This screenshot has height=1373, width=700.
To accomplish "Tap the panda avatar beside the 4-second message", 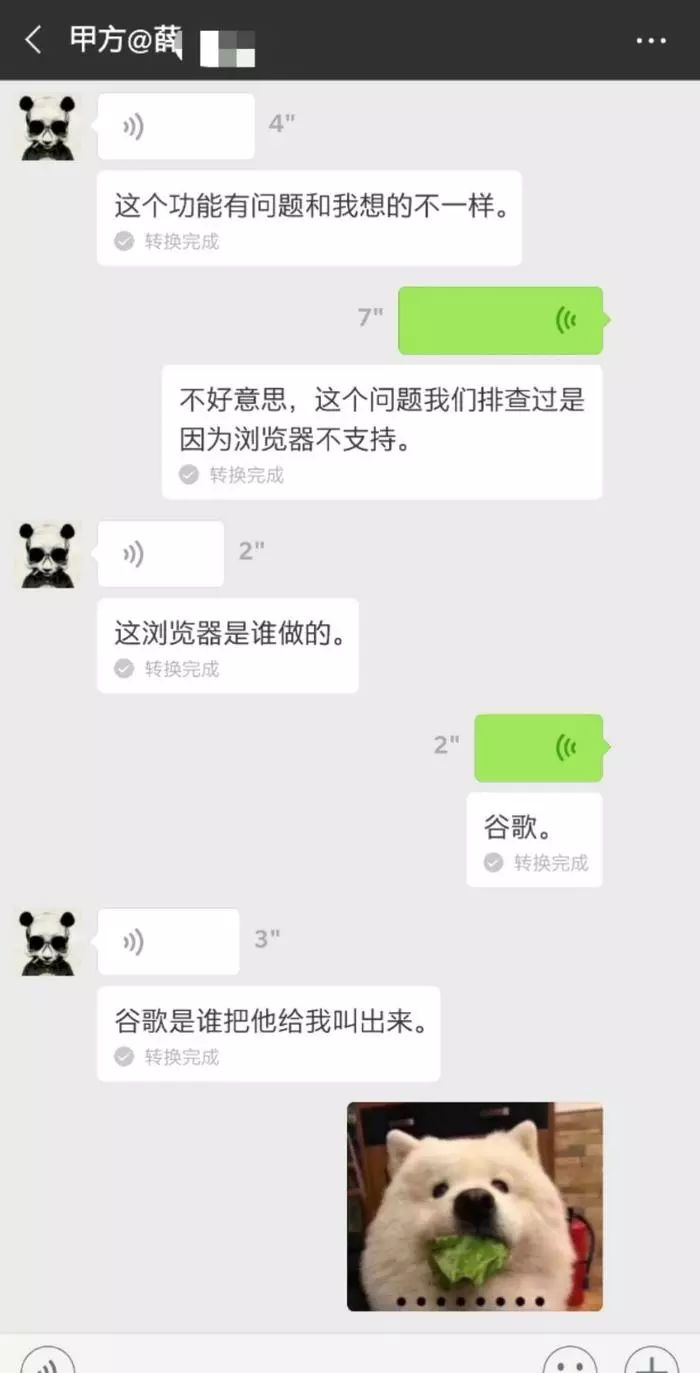I will (48, 127).
